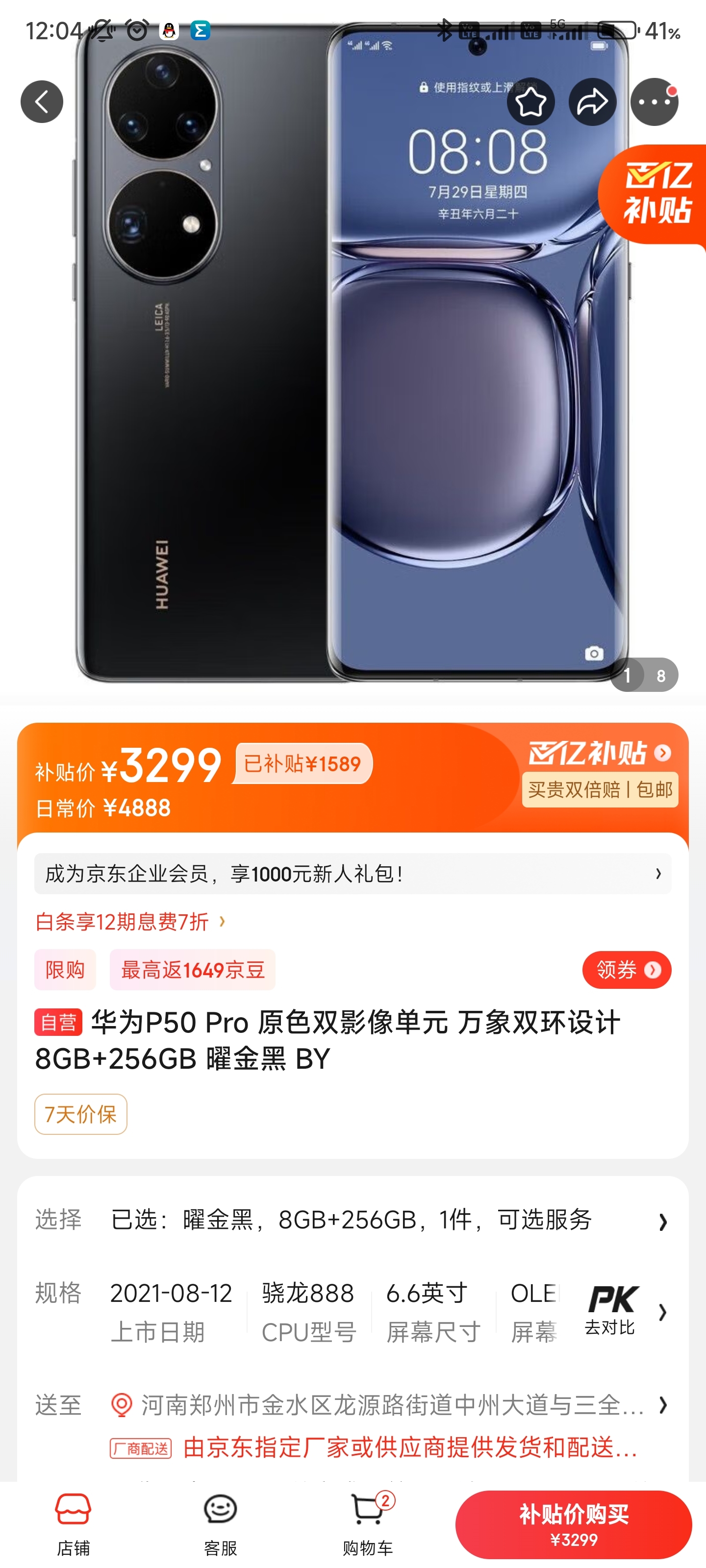Open the 最高返1649京豆 reward tag
The width and height of the screenshot is (706, 1568).
coord(192,970)
